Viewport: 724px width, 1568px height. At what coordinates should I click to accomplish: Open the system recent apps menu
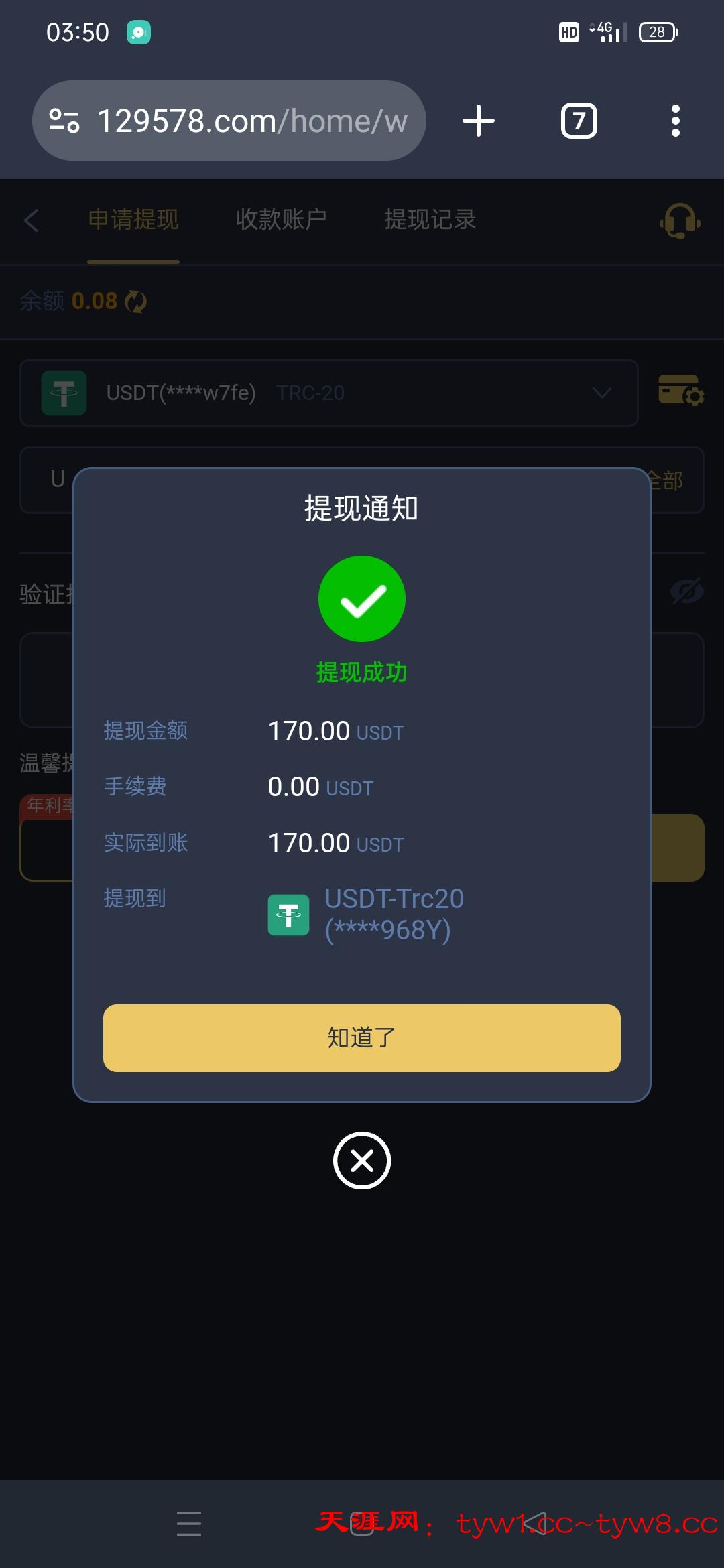pos(189,1523)
